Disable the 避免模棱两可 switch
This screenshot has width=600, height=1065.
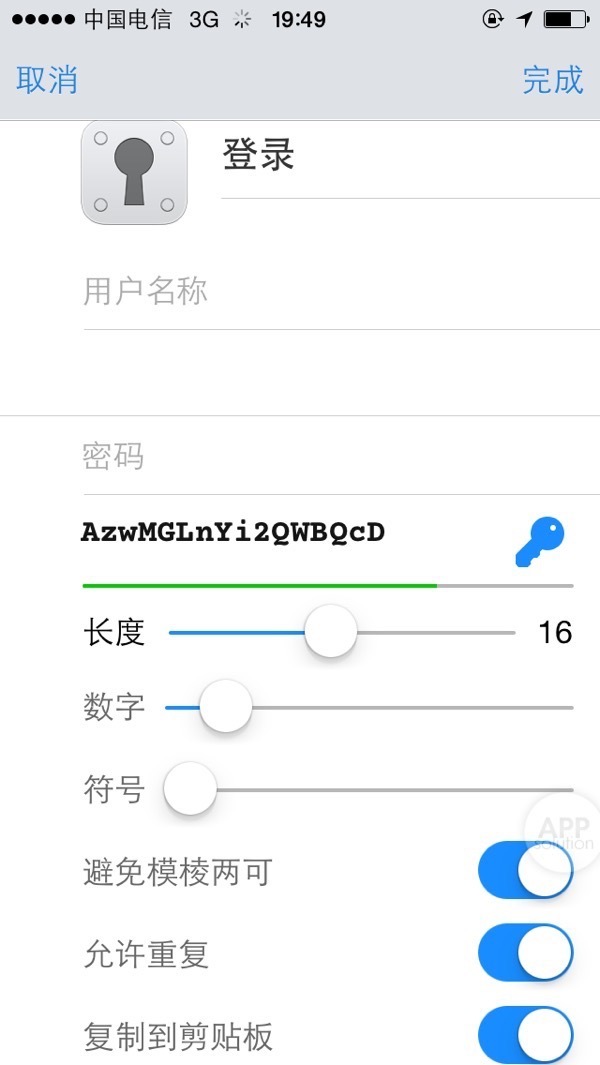tap(525, 871)
